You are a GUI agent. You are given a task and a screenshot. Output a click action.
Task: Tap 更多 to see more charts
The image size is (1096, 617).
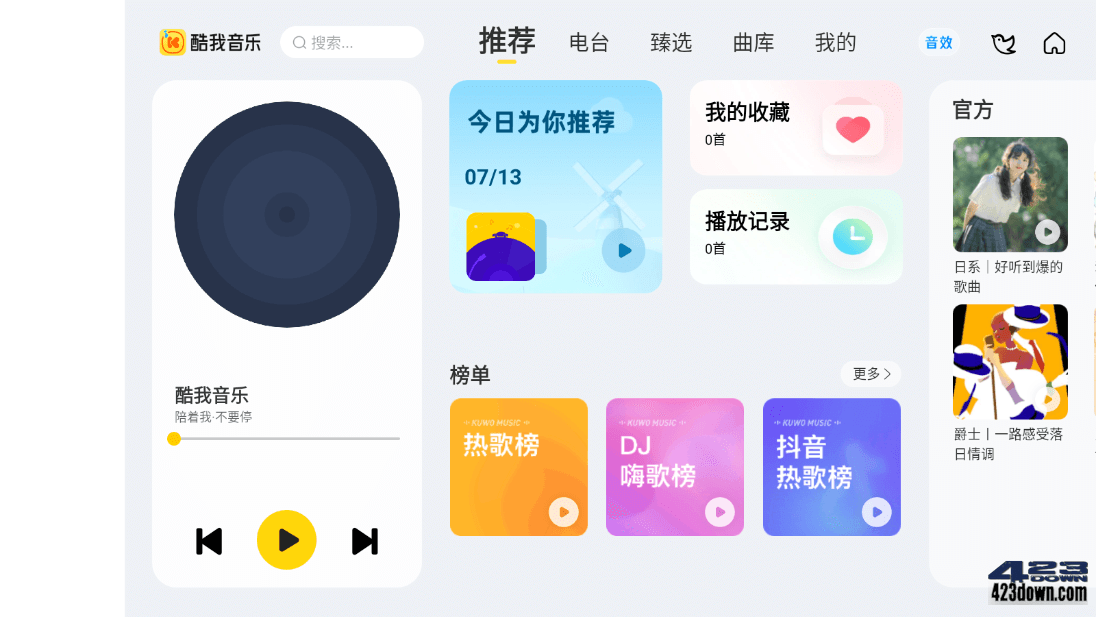click(x=870, y=374)
